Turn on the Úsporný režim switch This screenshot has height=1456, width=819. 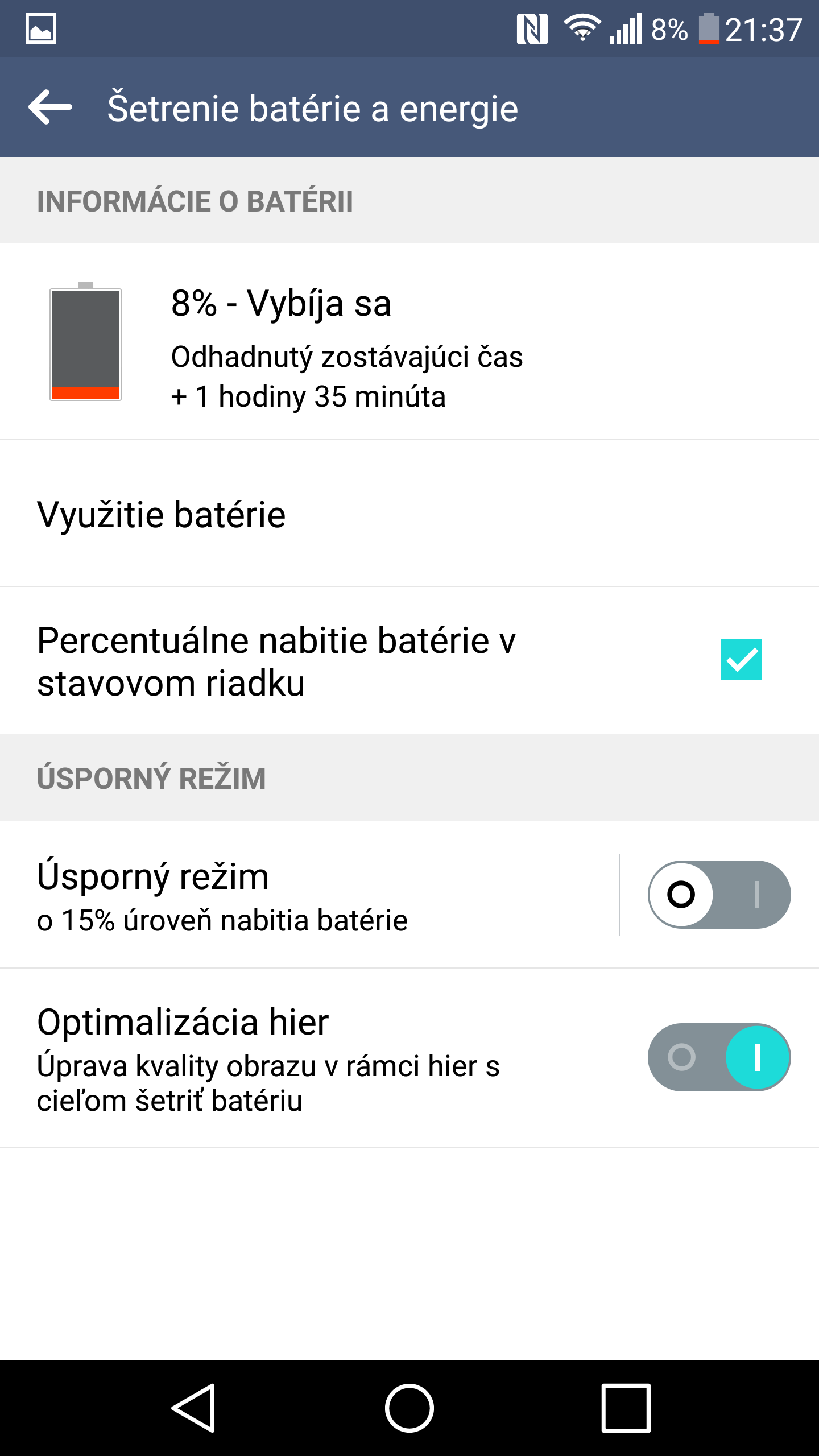719,895
